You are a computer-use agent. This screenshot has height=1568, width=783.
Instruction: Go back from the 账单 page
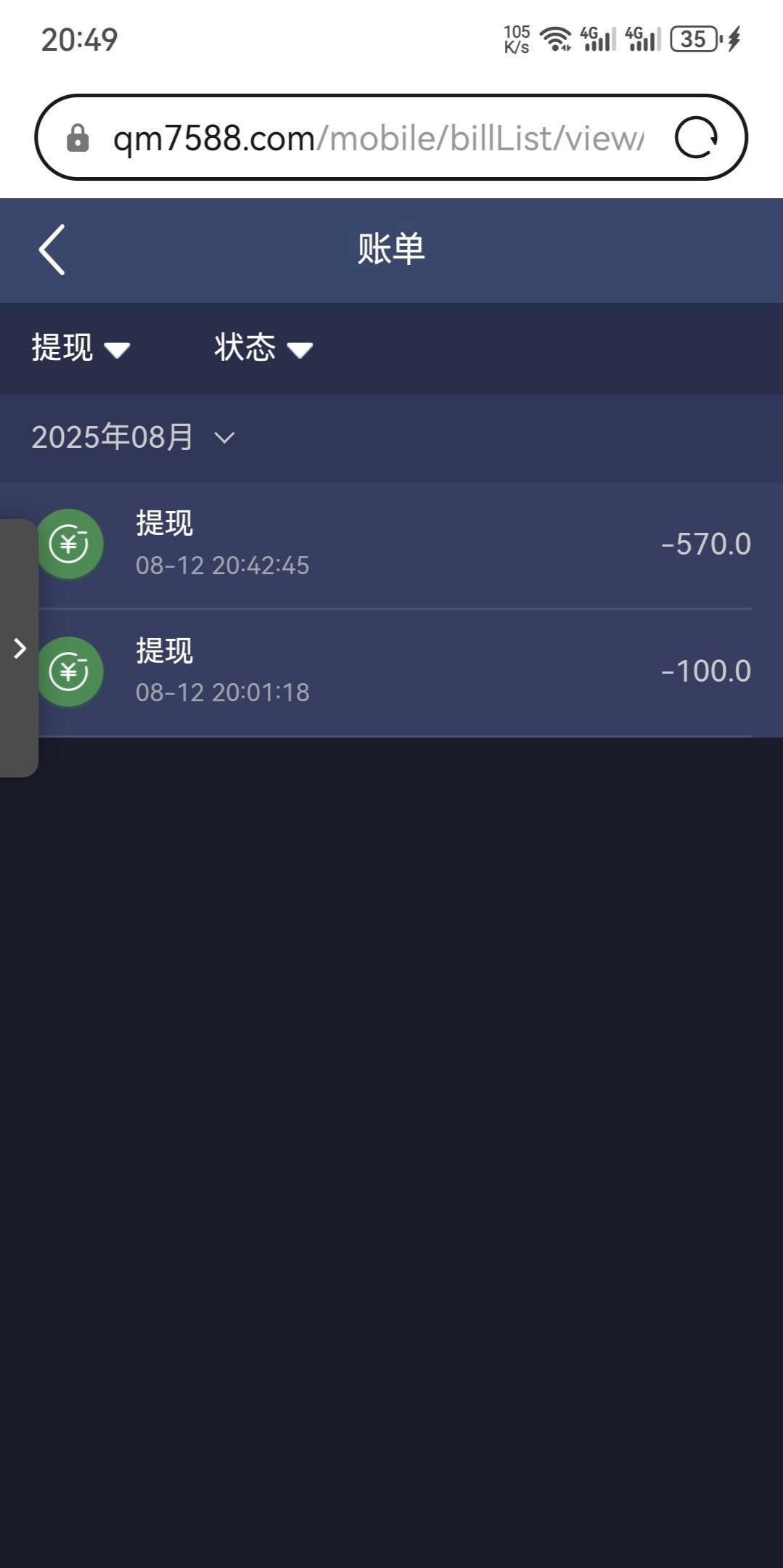point(52,249)
